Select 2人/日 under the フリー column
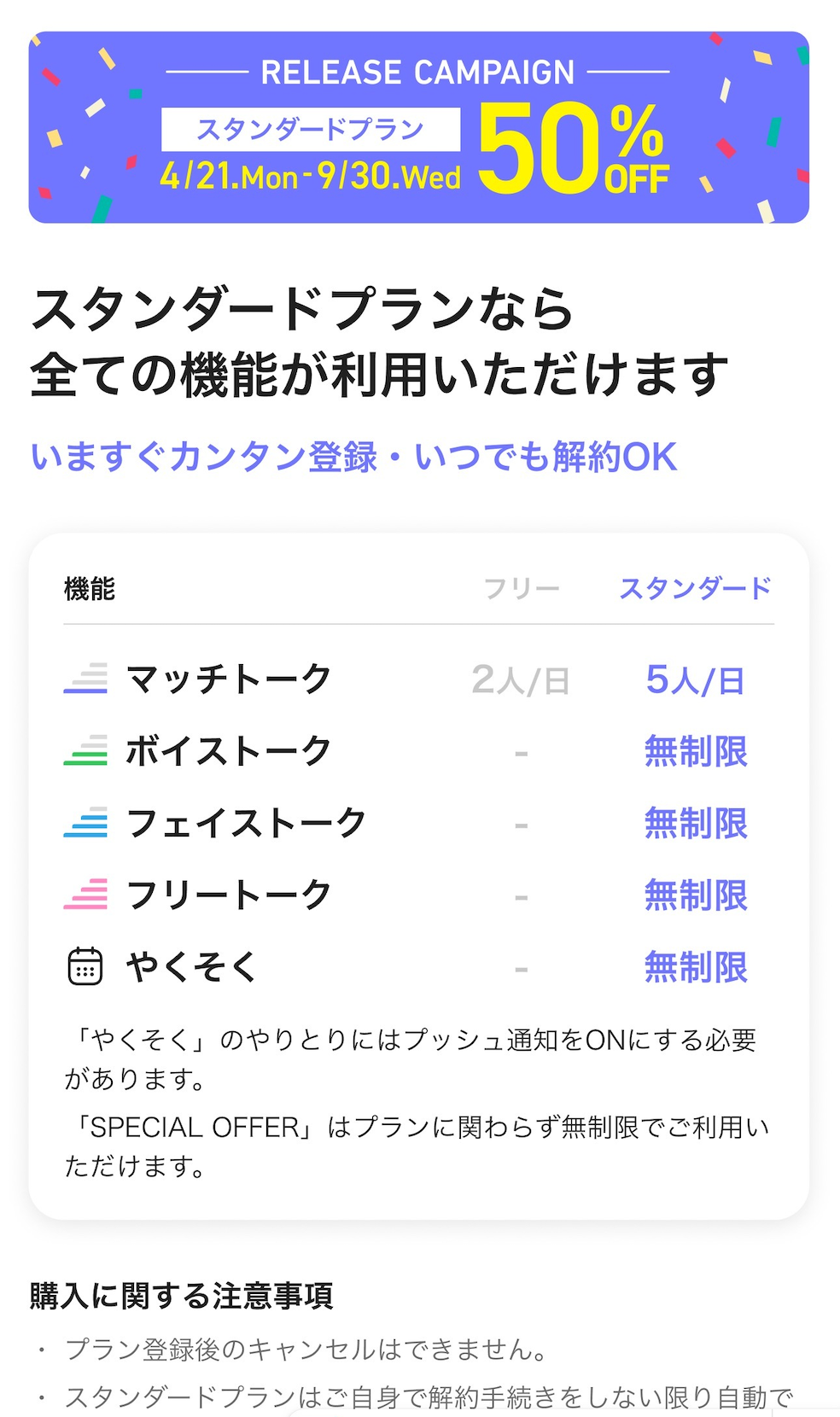This screenshot has height=1417, width=840. [x=522, y=680]
